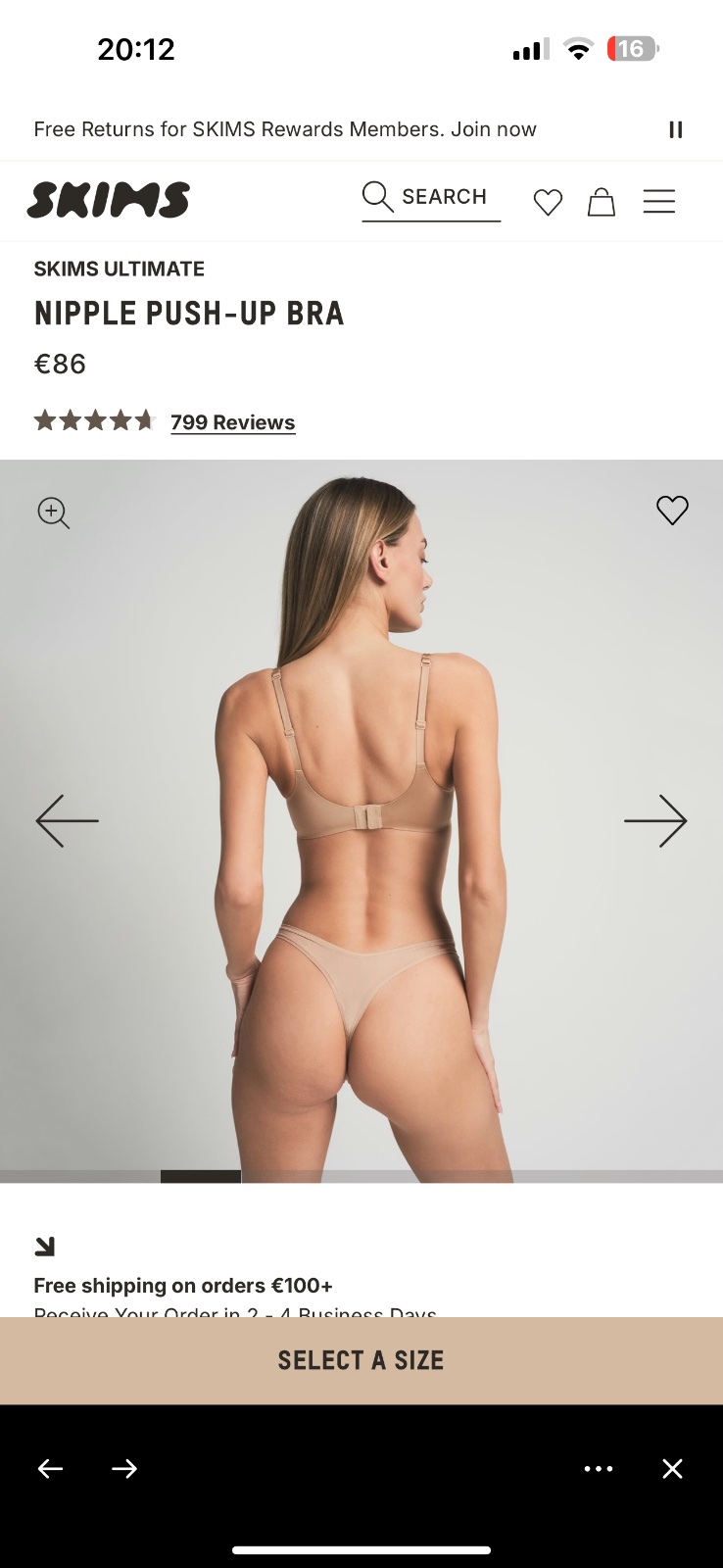The height and width of the screenshot is (1568, 723).
Task: Open the browser more options menu
Action: 598,1468
